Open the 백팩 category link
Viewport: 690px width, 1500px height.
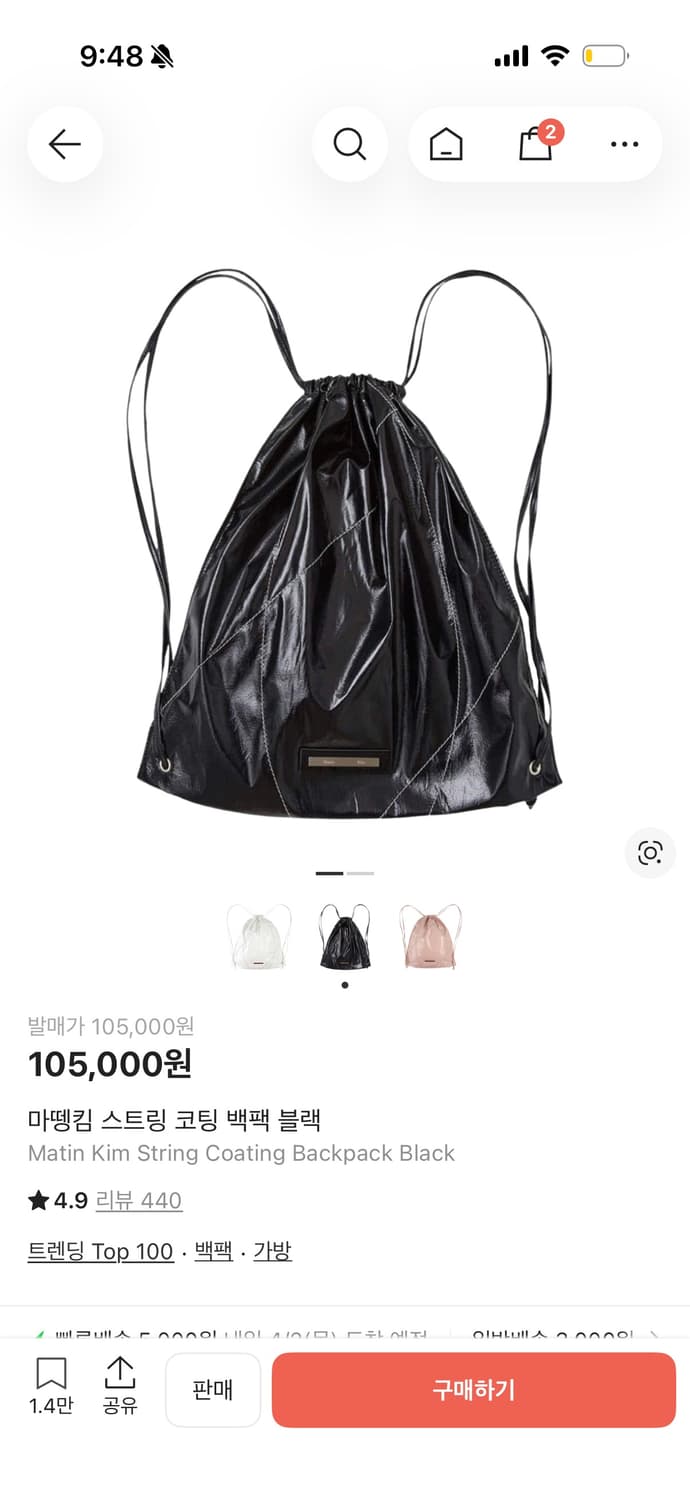[x=213, y=1251]
